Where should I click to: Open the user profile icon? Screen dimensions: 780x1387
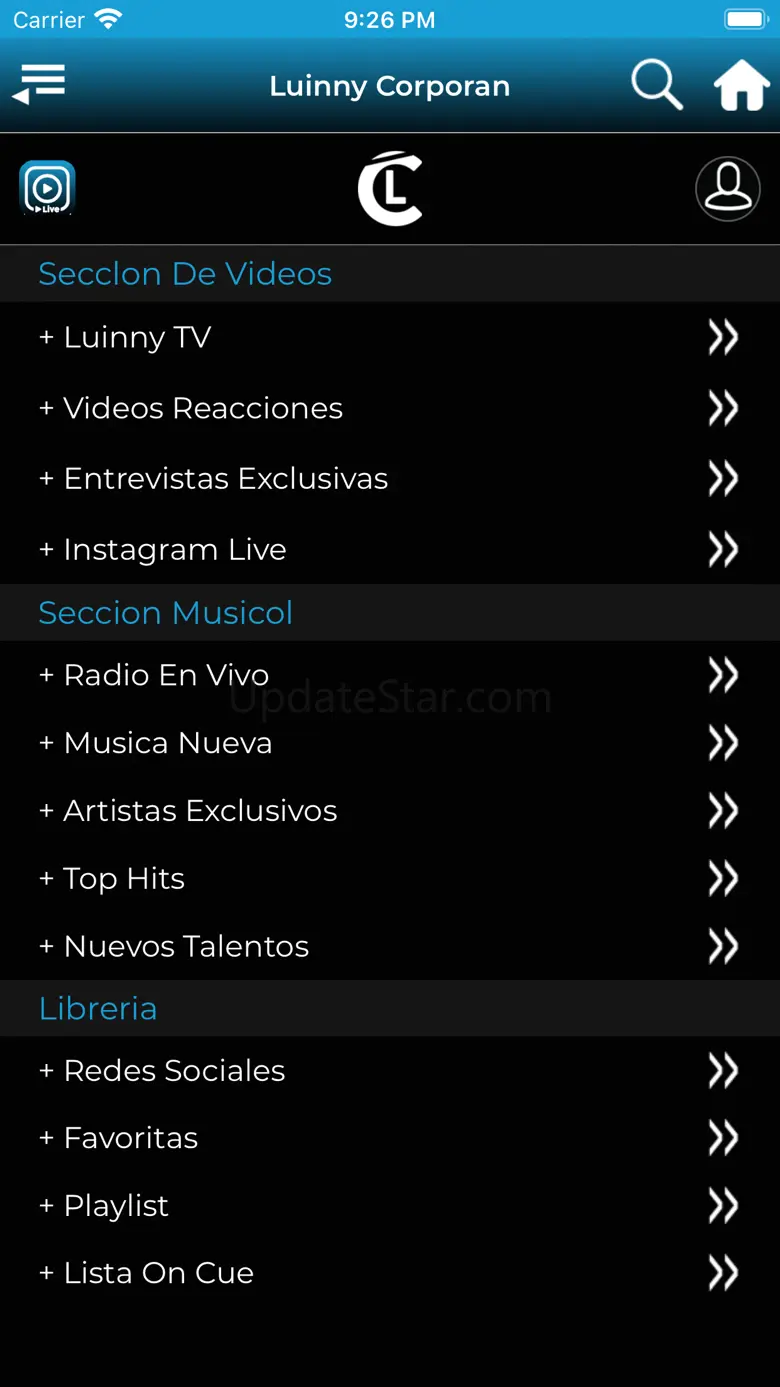pyautogui.click(x=727, y=188)
